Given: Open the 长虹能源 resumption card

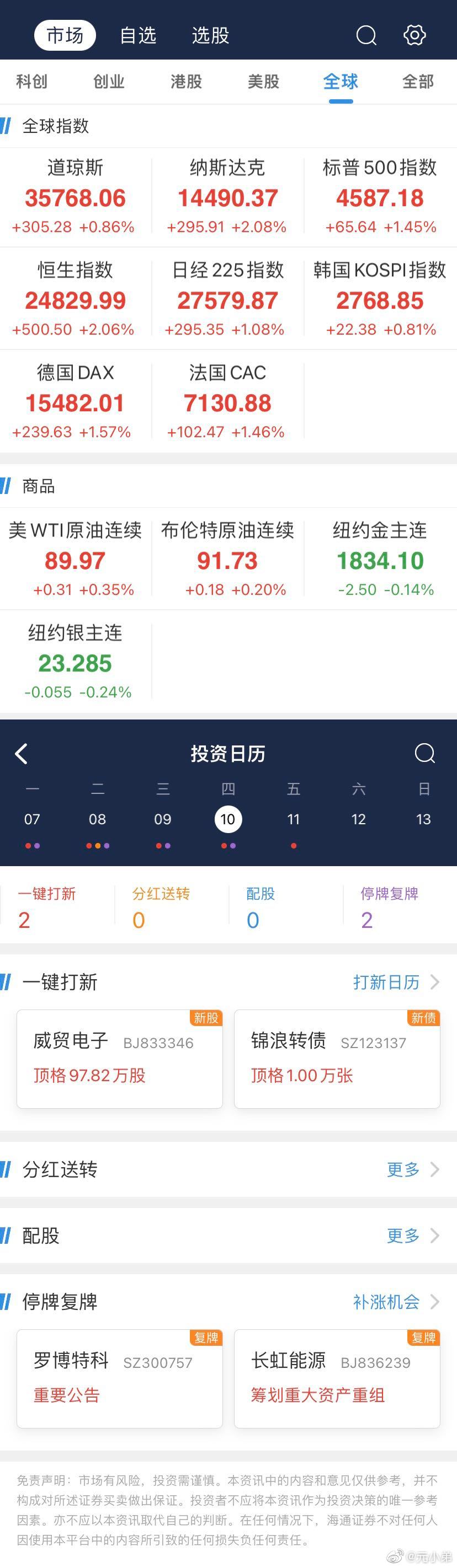Looking at the screenshot, I should click(x=337, y=1379).
